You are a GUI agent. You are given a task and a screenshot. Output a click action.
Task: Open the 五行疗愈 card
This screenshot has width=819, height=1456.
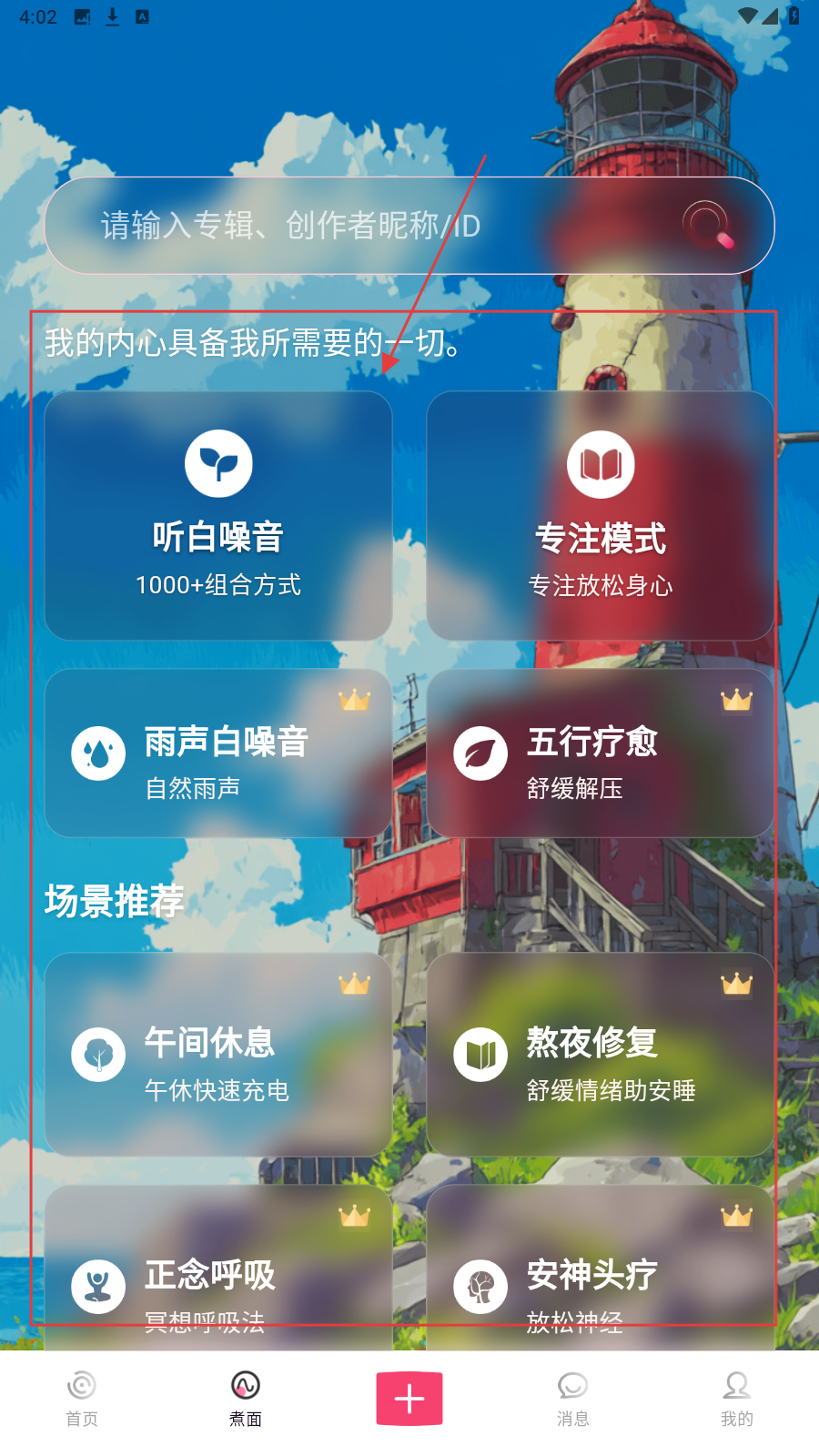point(601,753)
